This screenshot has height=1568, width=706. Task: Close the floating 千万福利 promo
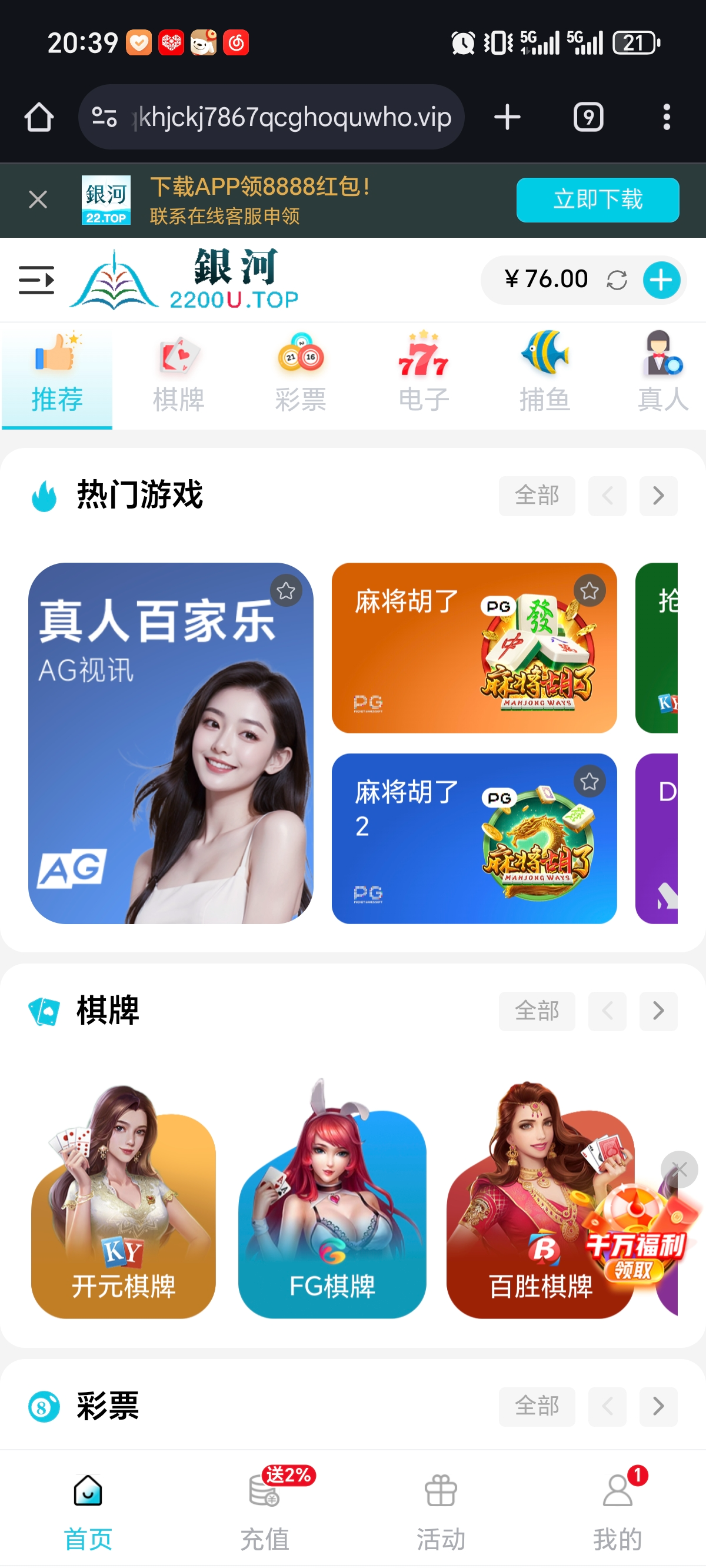[x=678, y=1169]
